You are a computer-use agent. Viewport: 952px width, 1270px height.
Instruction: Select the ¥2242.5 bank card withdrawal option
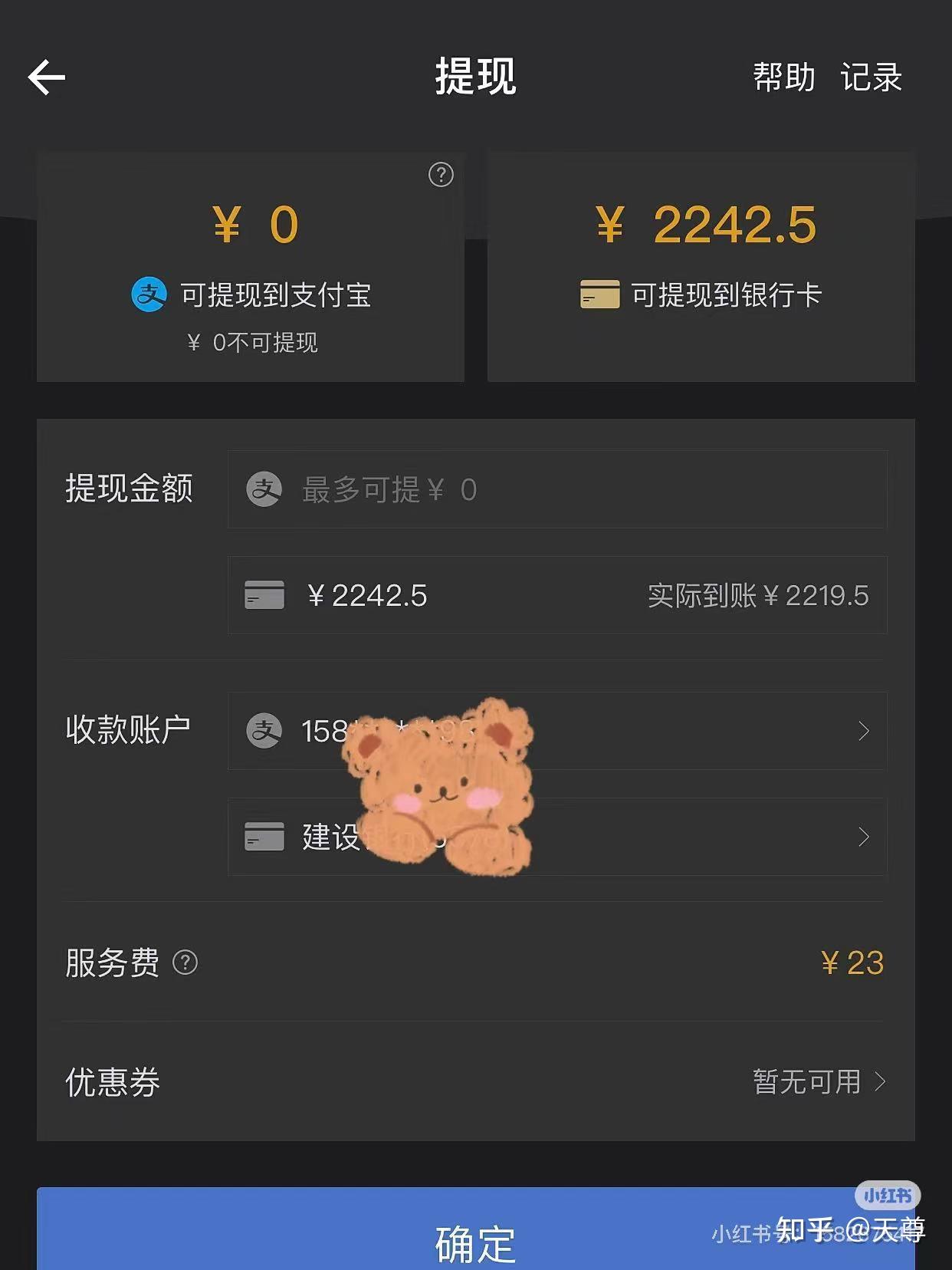tap(702, 266)
